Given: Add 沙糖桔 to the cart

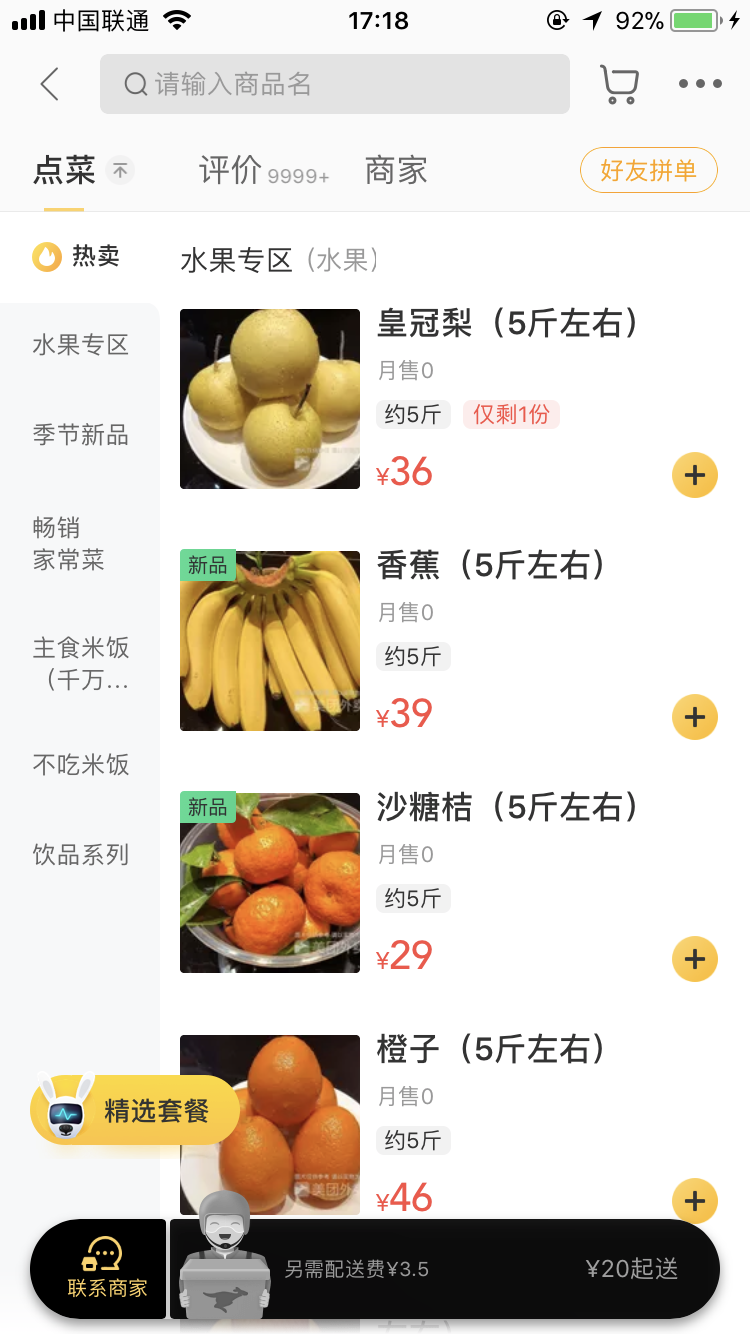Looking at the screenshot, I should [x=694, y=959].
